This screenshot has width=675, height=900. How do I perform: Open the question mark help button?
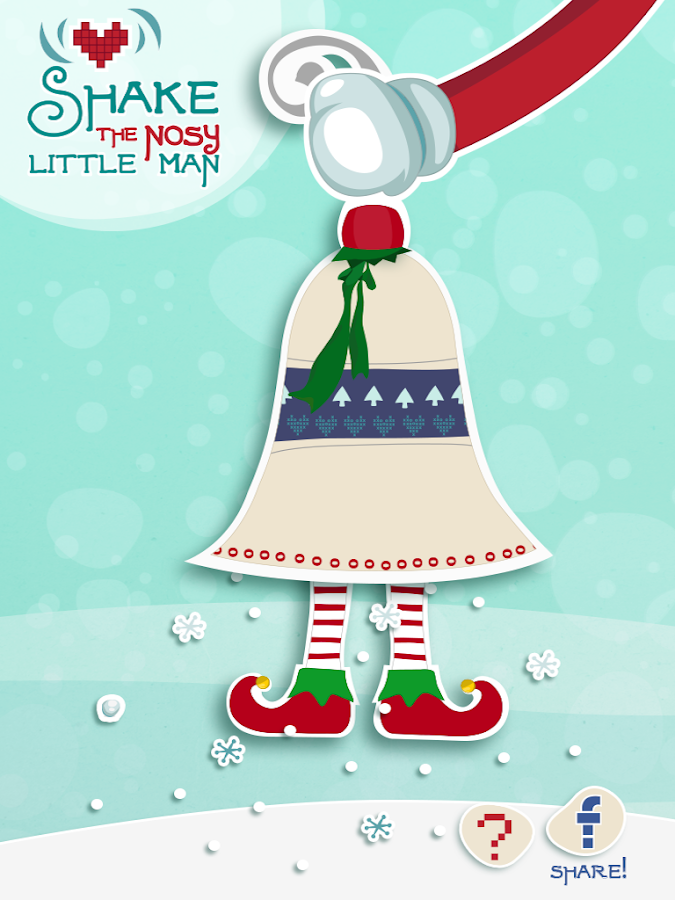click(494, 833)
